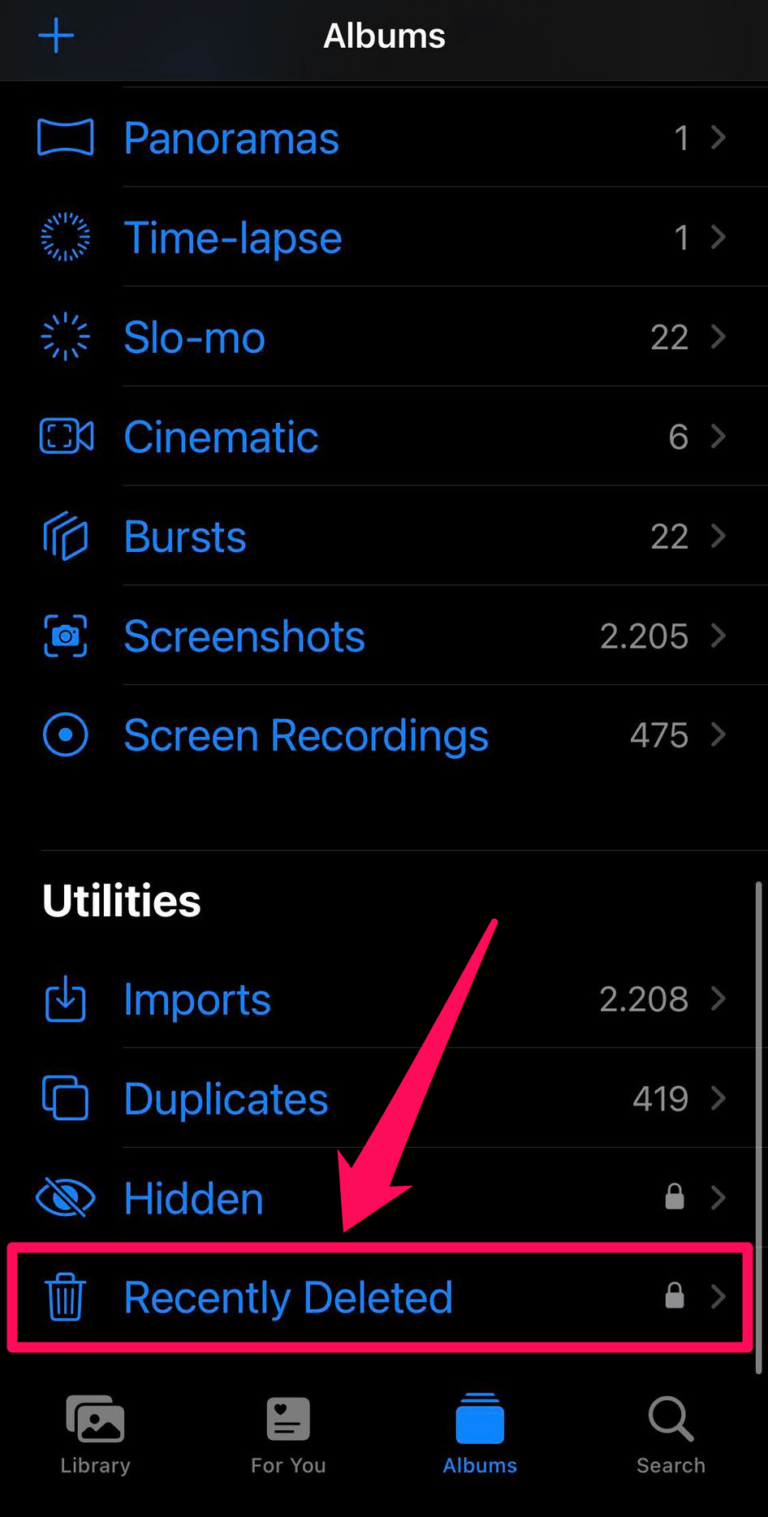768x1517 pixels.
Task: Tap the Screen Recordings record icon
Action: tap(65, 735)
